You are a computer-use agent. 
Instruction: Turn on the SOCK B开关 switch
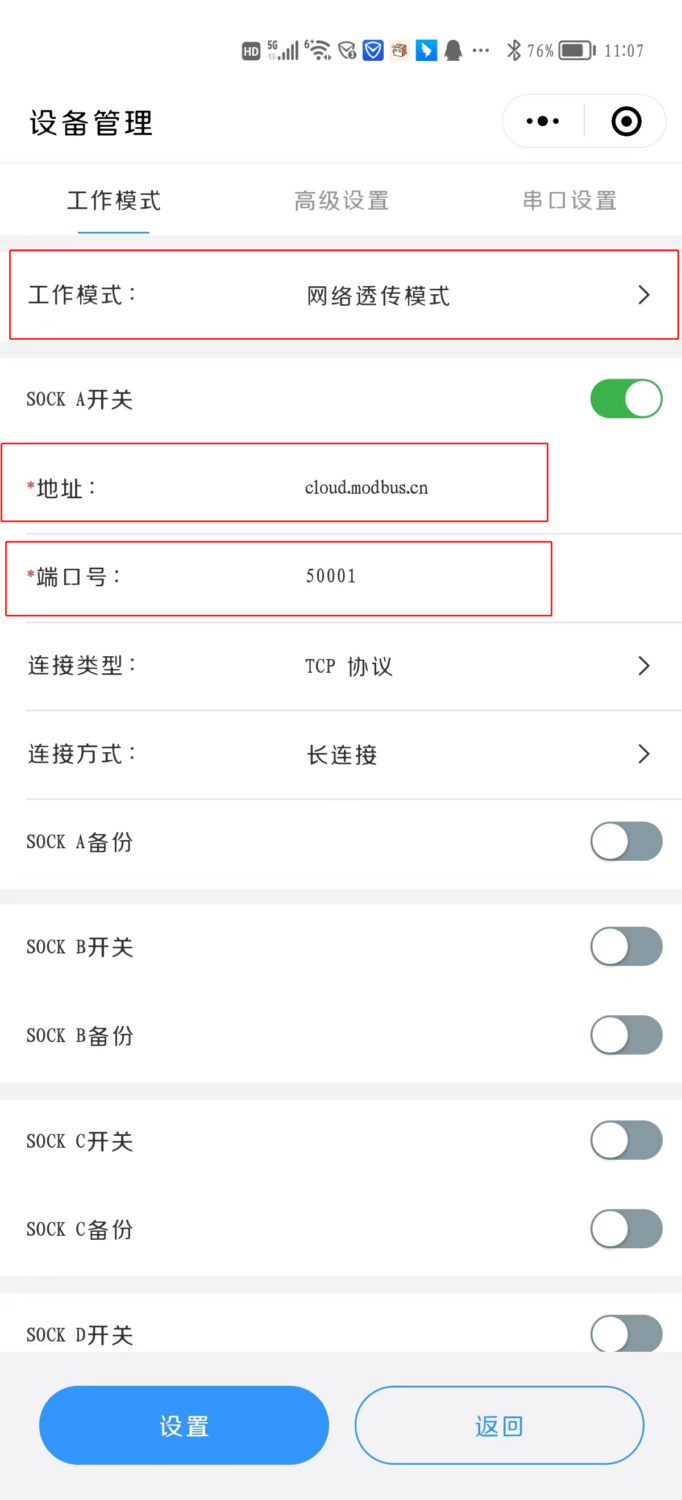626,946
